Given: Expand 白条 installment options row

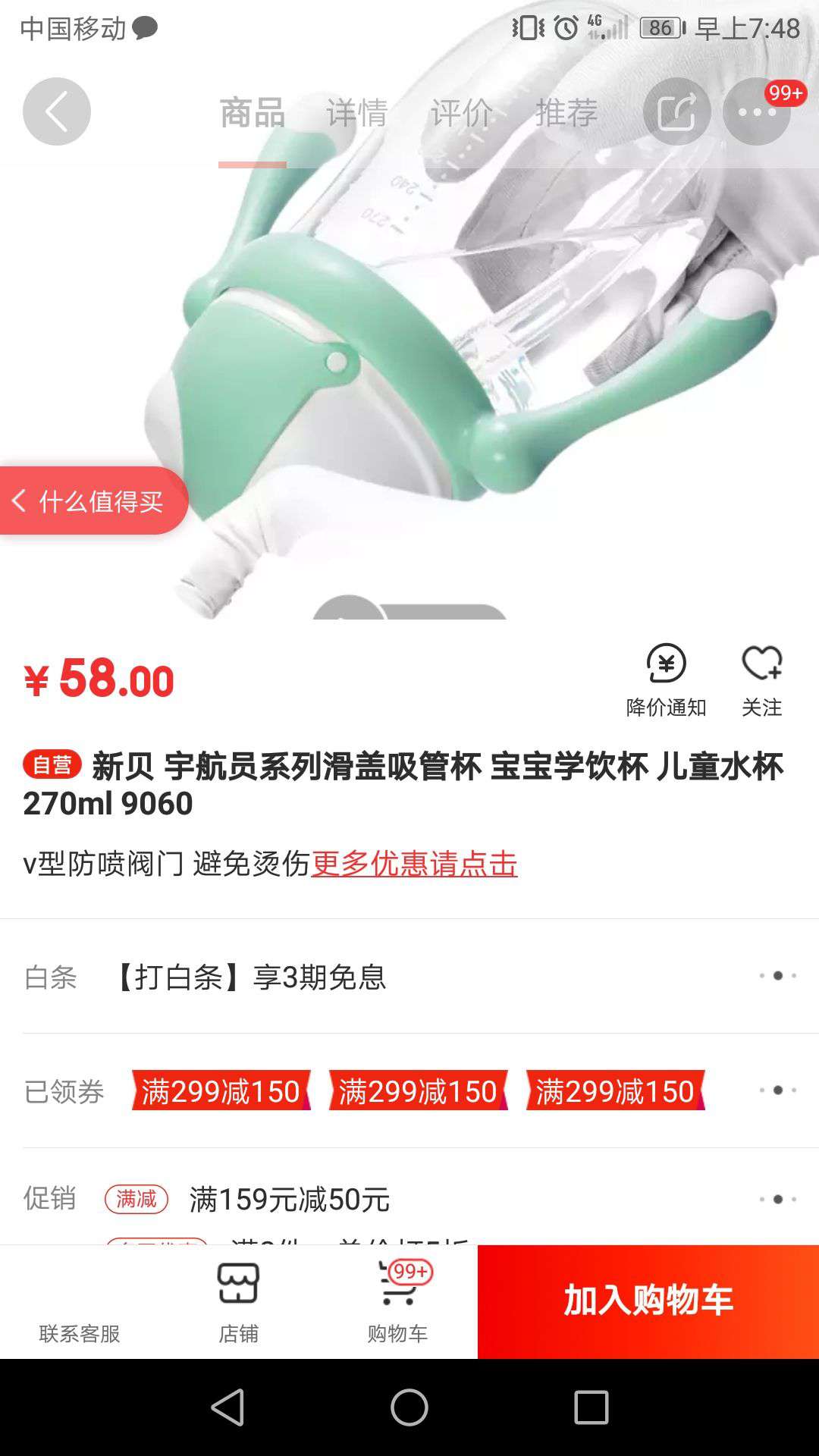Looking at the screenshot, I should [x=777, y=976].
